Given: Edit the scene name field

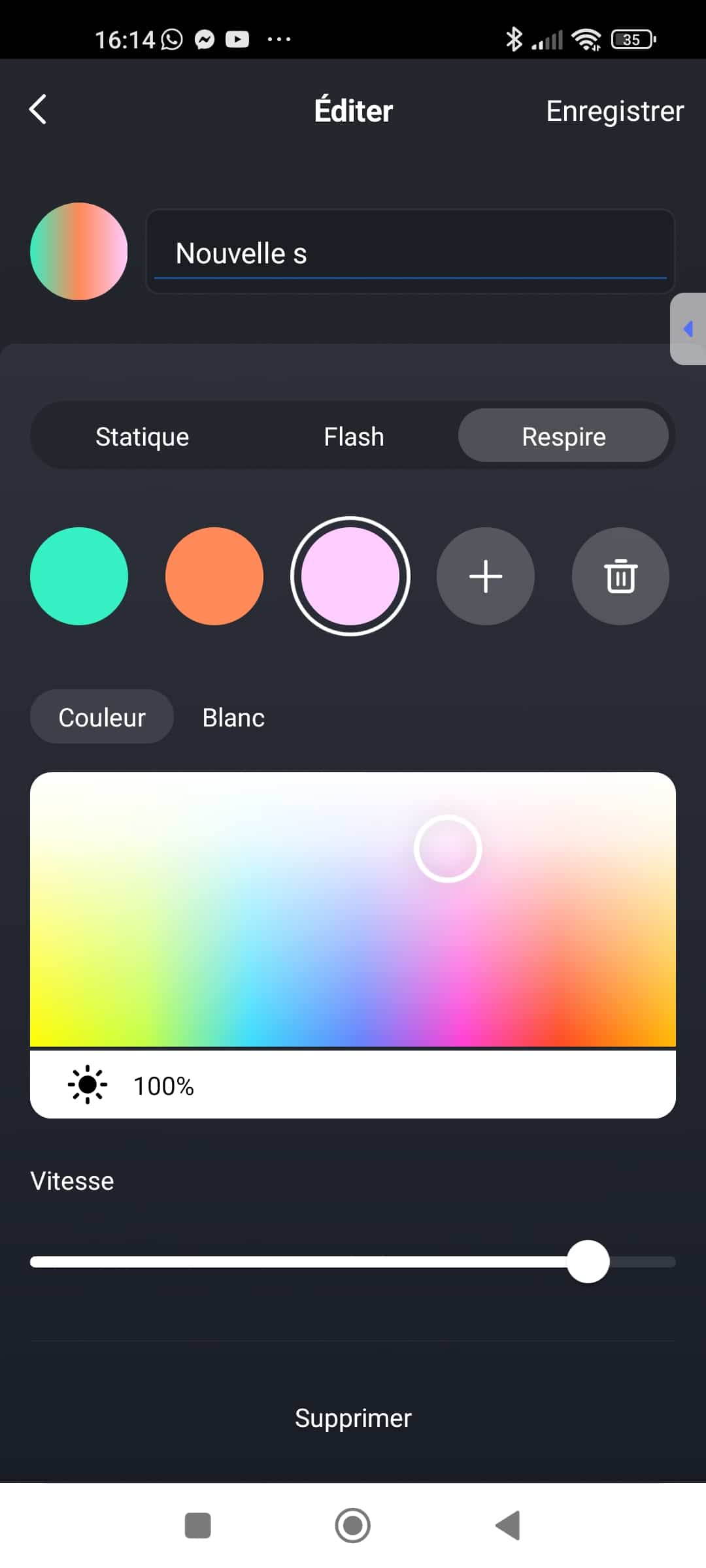Looking at the screenshot, I should click(x=410, y=252).
